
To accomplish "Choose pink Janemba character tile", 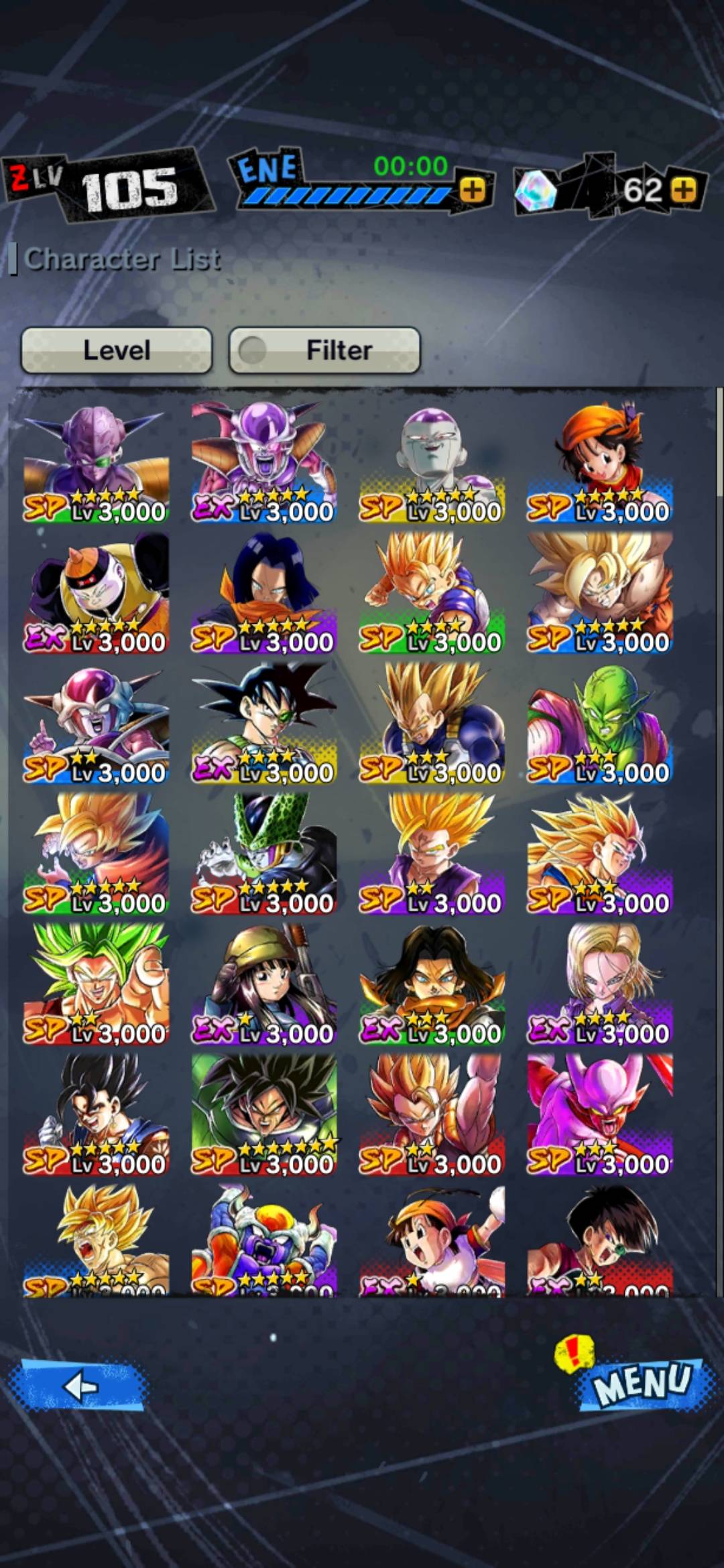I will pyautogui.click(x=599, y=1114).
